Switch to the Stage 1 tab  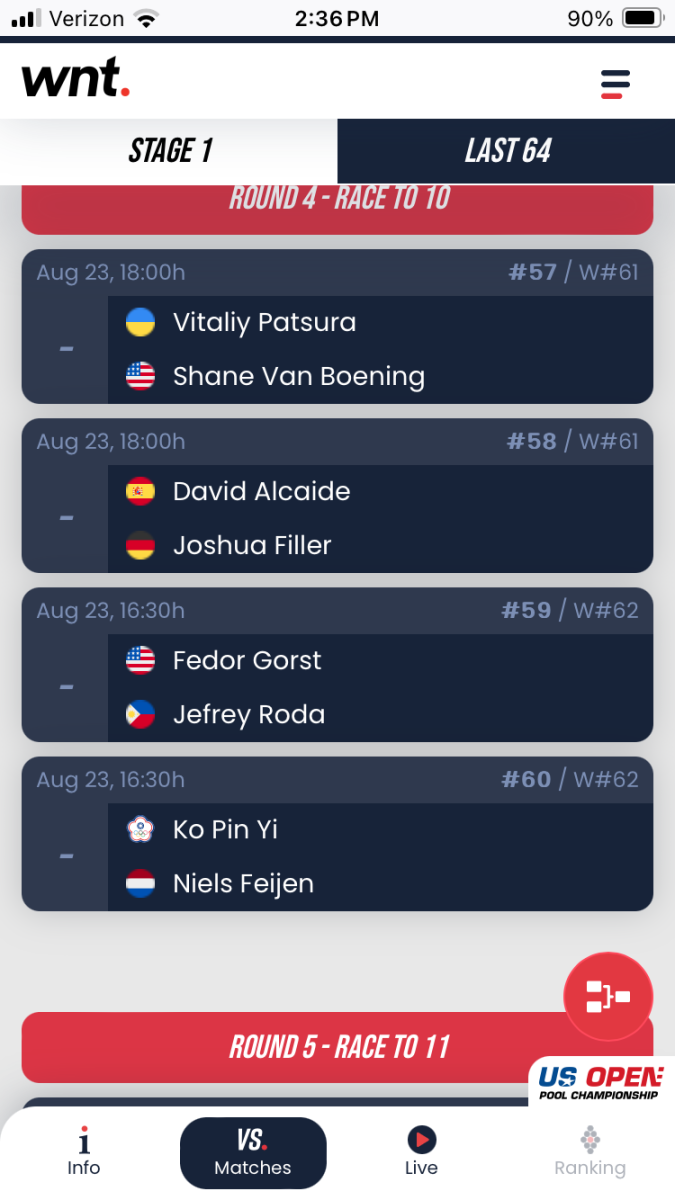(169, 151)
